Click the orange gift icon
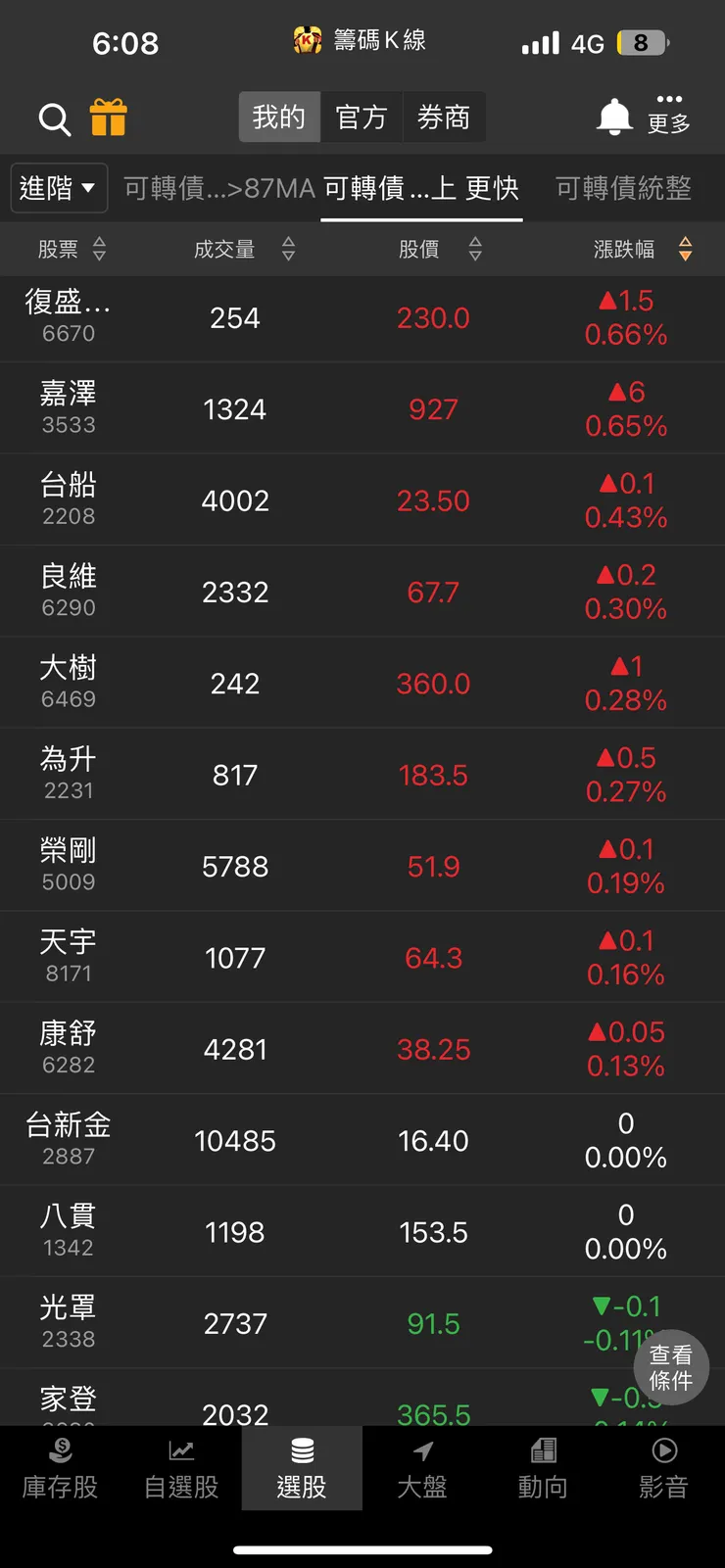The height and width of the screenshot is (1568, 725). pos(110,118)
